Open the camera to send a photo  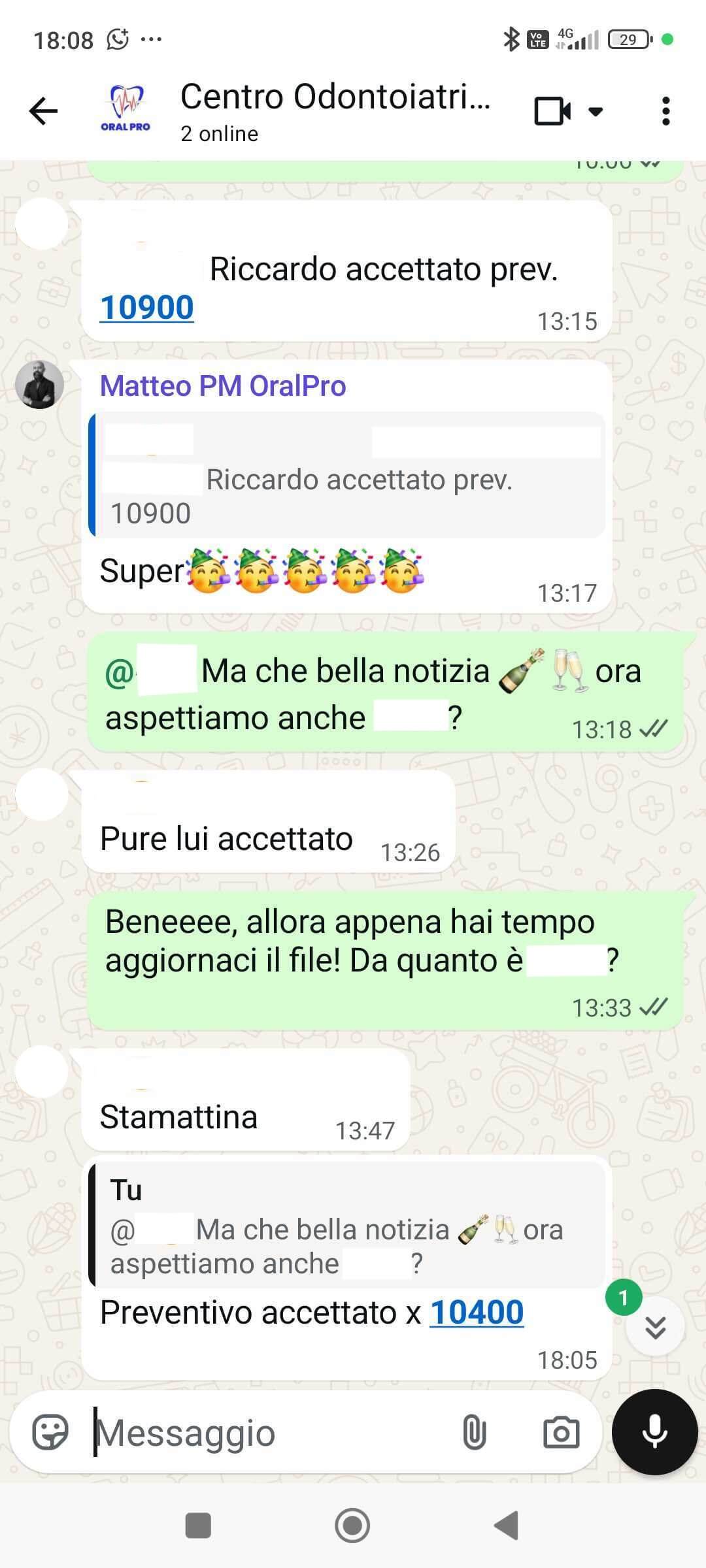[561, 1433]
